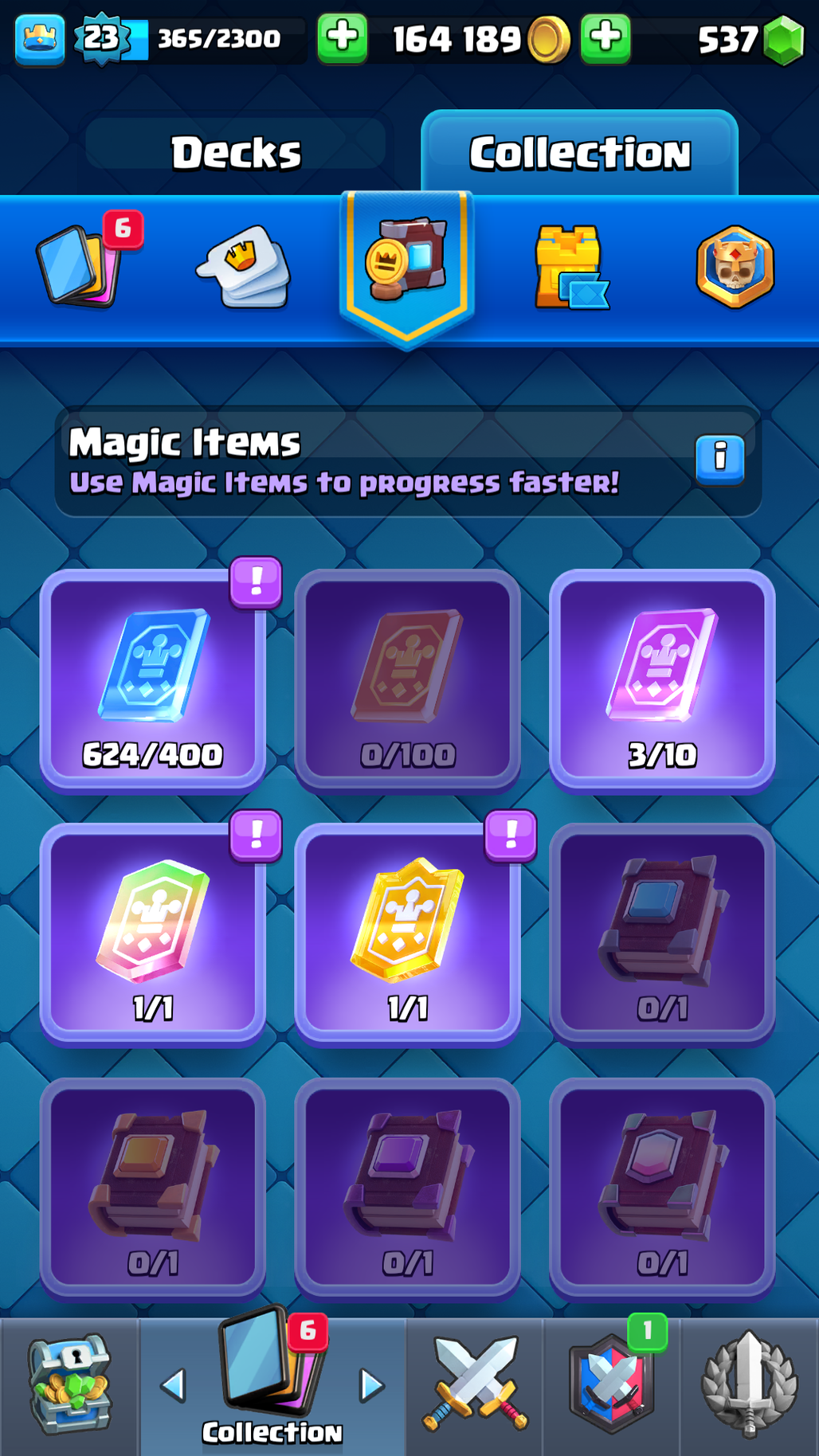Select the blue book of cards 0/1
Image resolution: width=819 pixels, height=1456 pixels.
pos(662,933)
